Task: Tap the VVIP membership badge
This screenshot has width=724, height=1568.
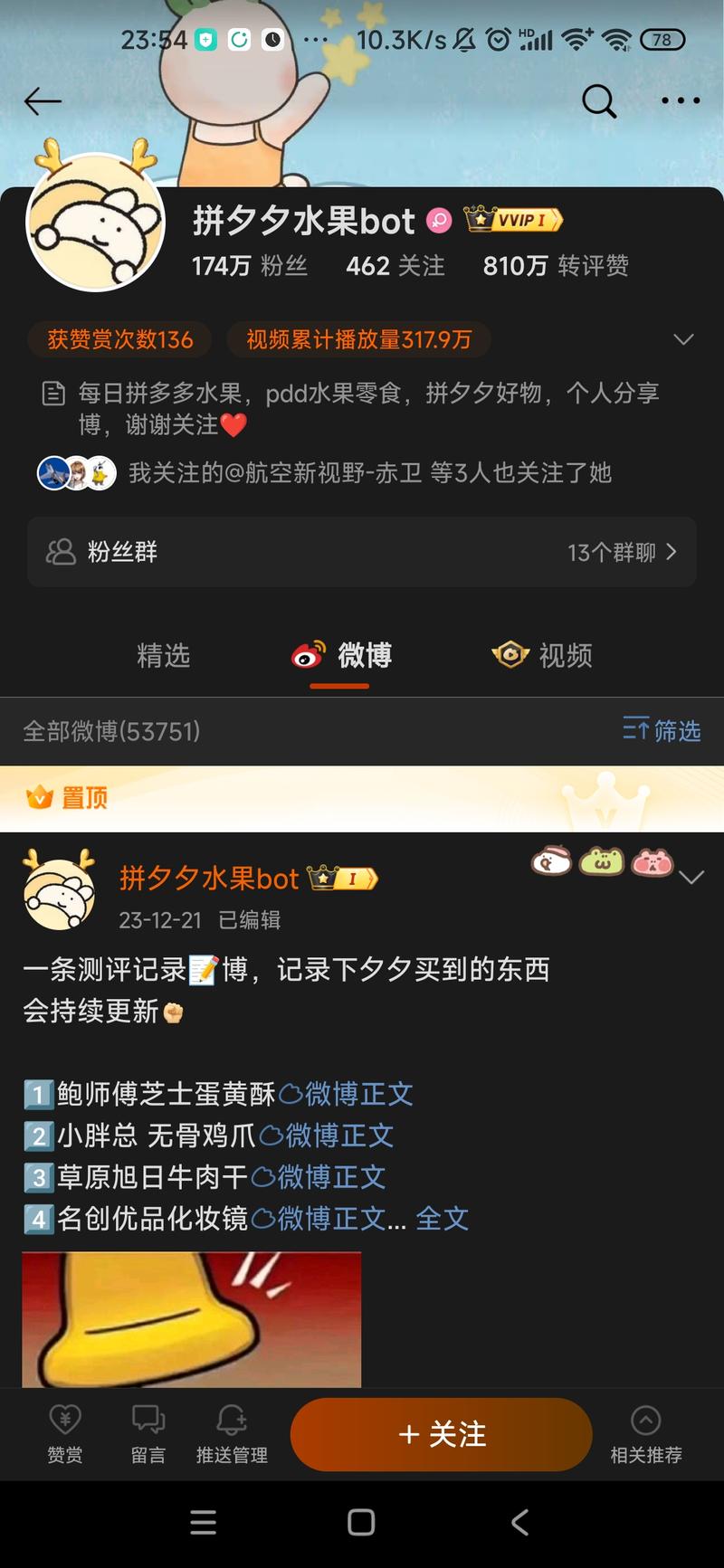Action: (513, 220)
